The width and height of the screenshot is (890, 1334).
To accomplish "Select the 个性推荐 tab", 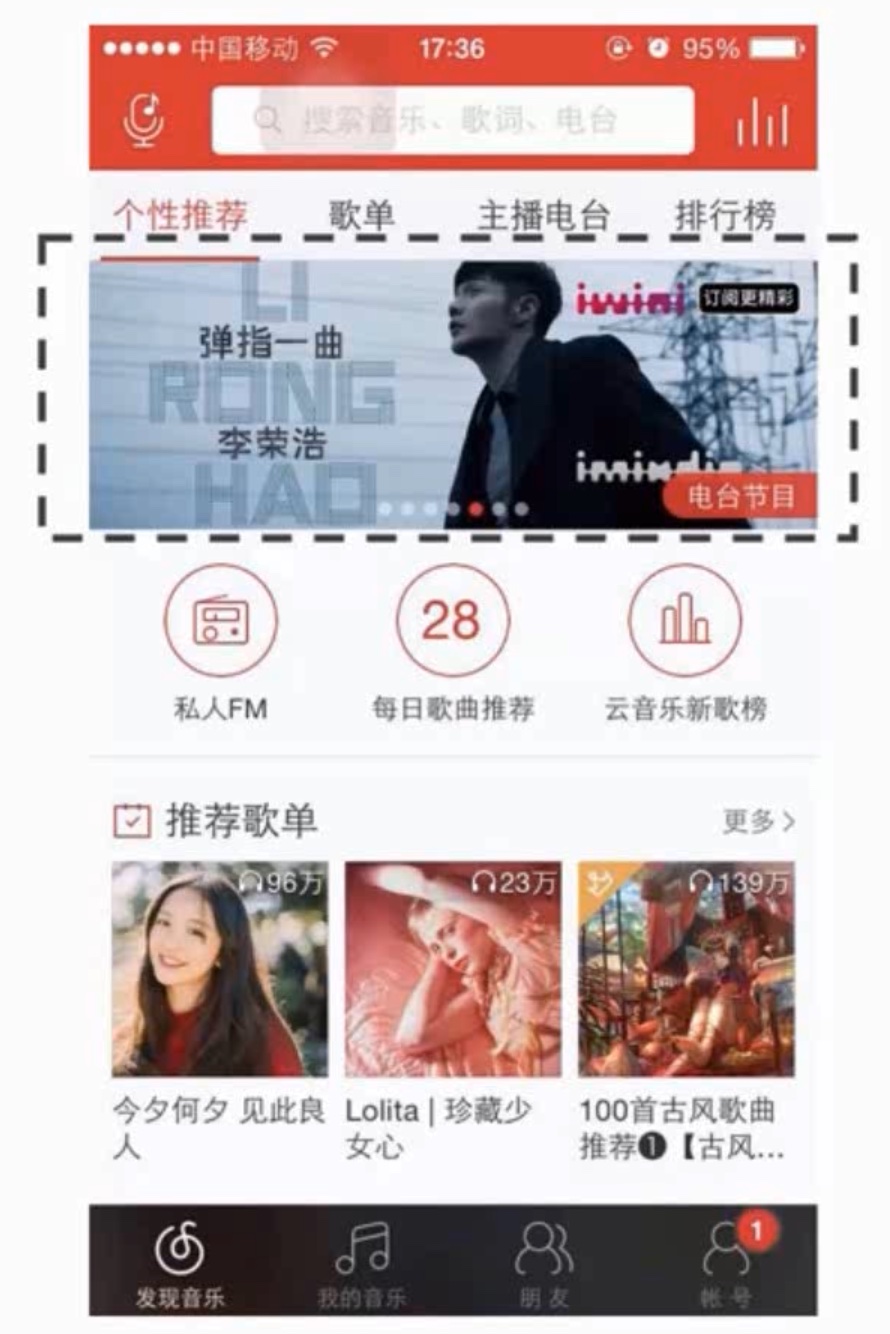I will click(180, 216).
